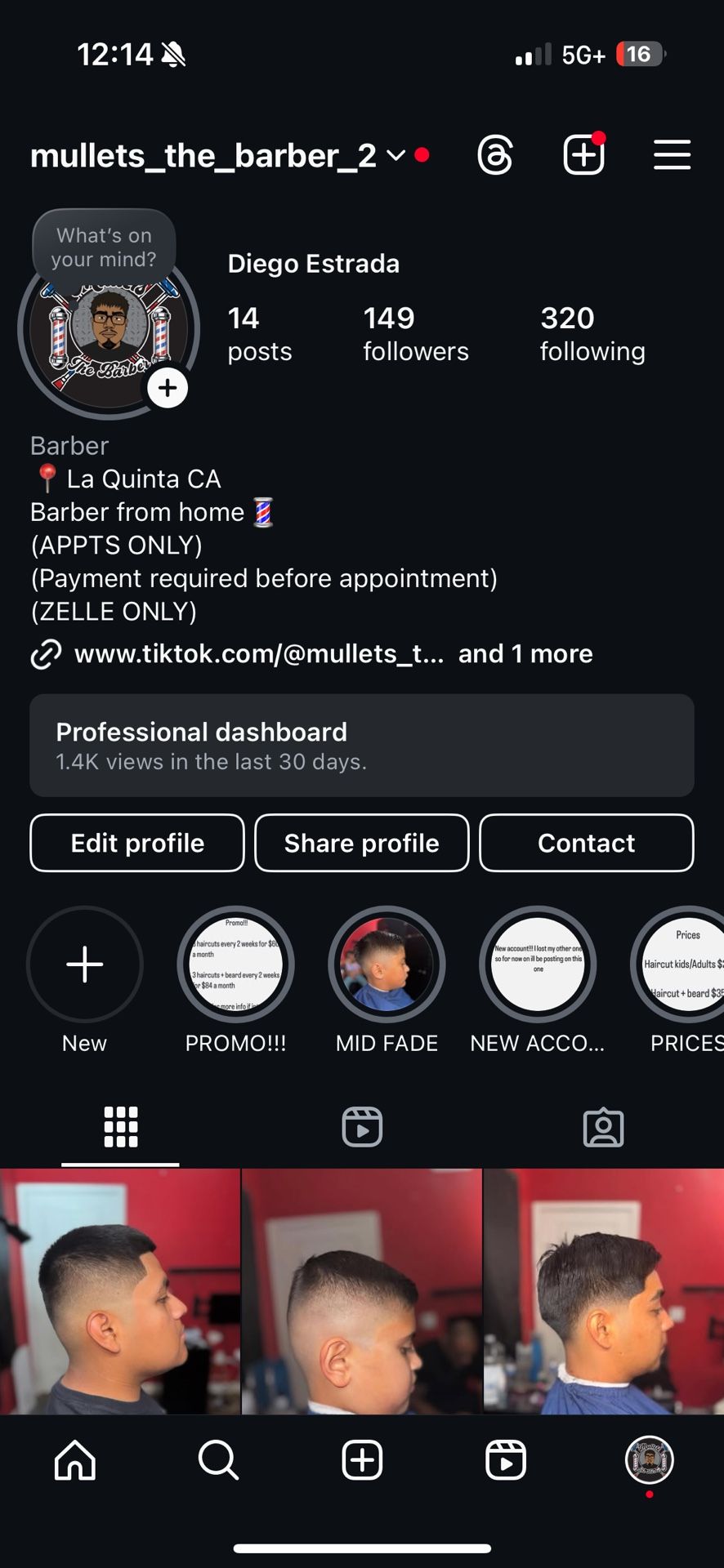Tap Edit profile
724x1568 pixels.
pyautogui.click(x=137, y=843)
